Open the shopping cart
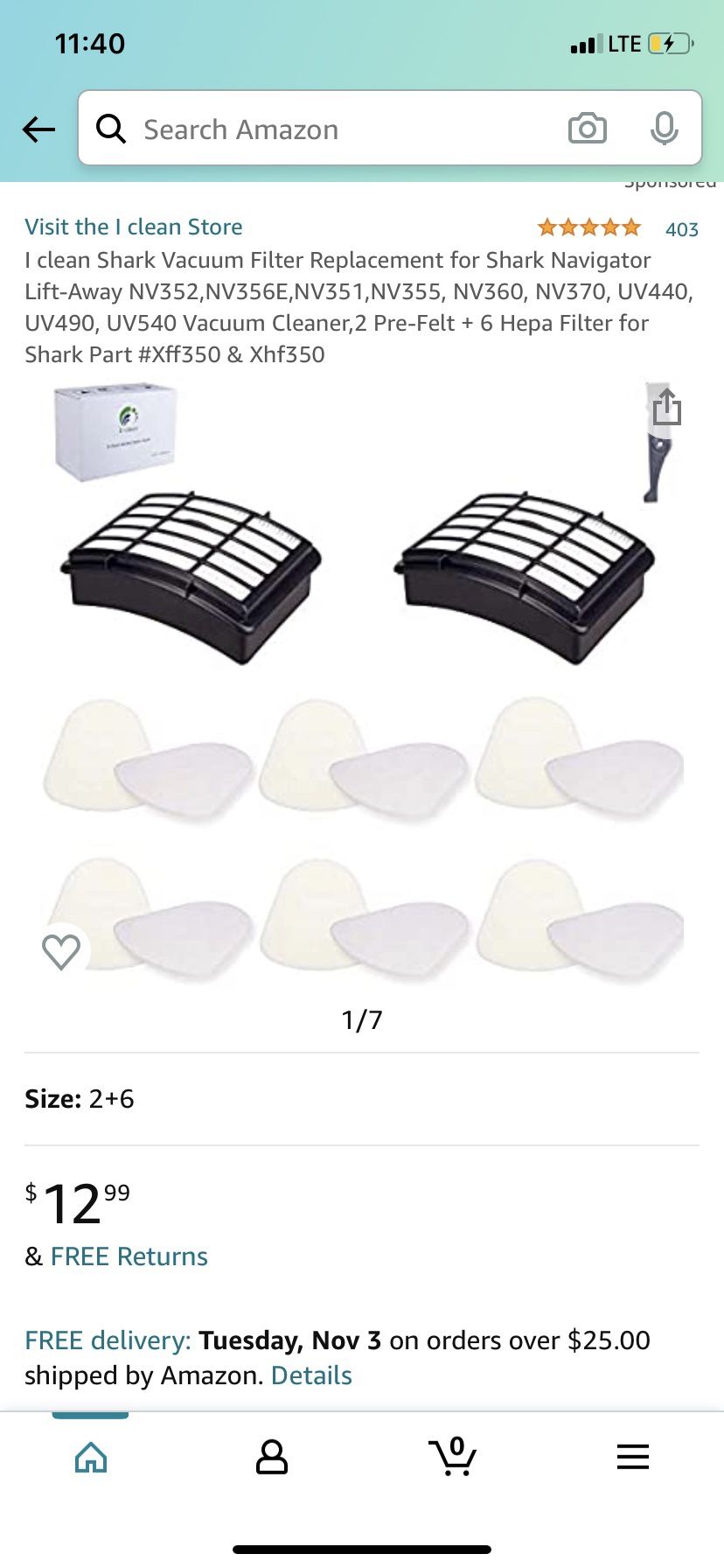724x1568 pixels. (x=453, y=1457)
